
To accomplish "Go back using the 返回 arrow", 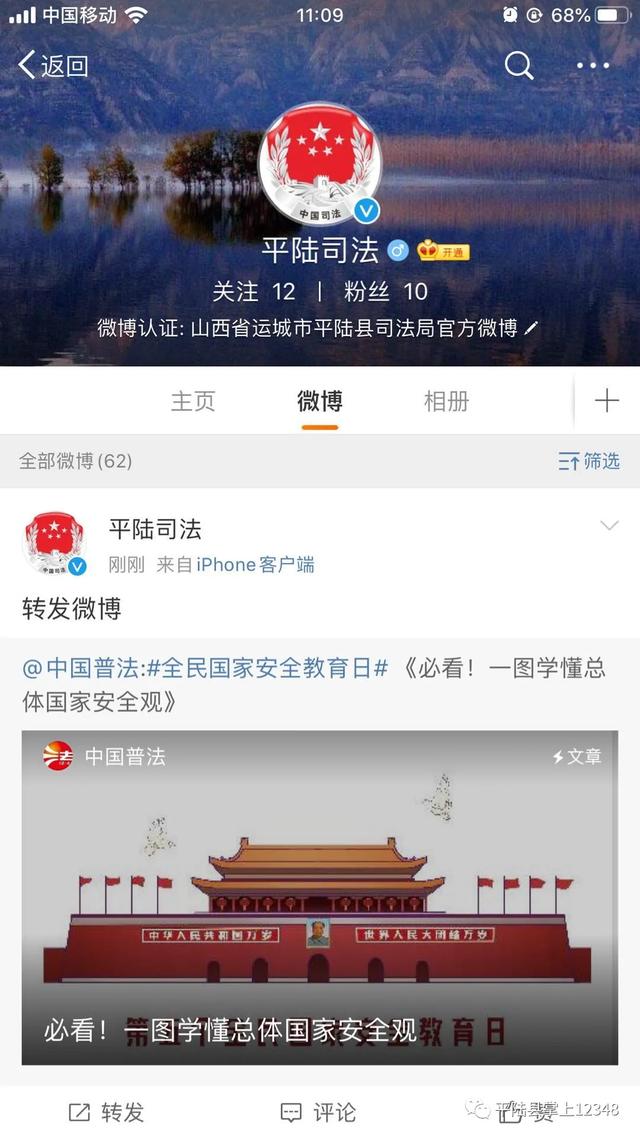I will tap(53, 66).
